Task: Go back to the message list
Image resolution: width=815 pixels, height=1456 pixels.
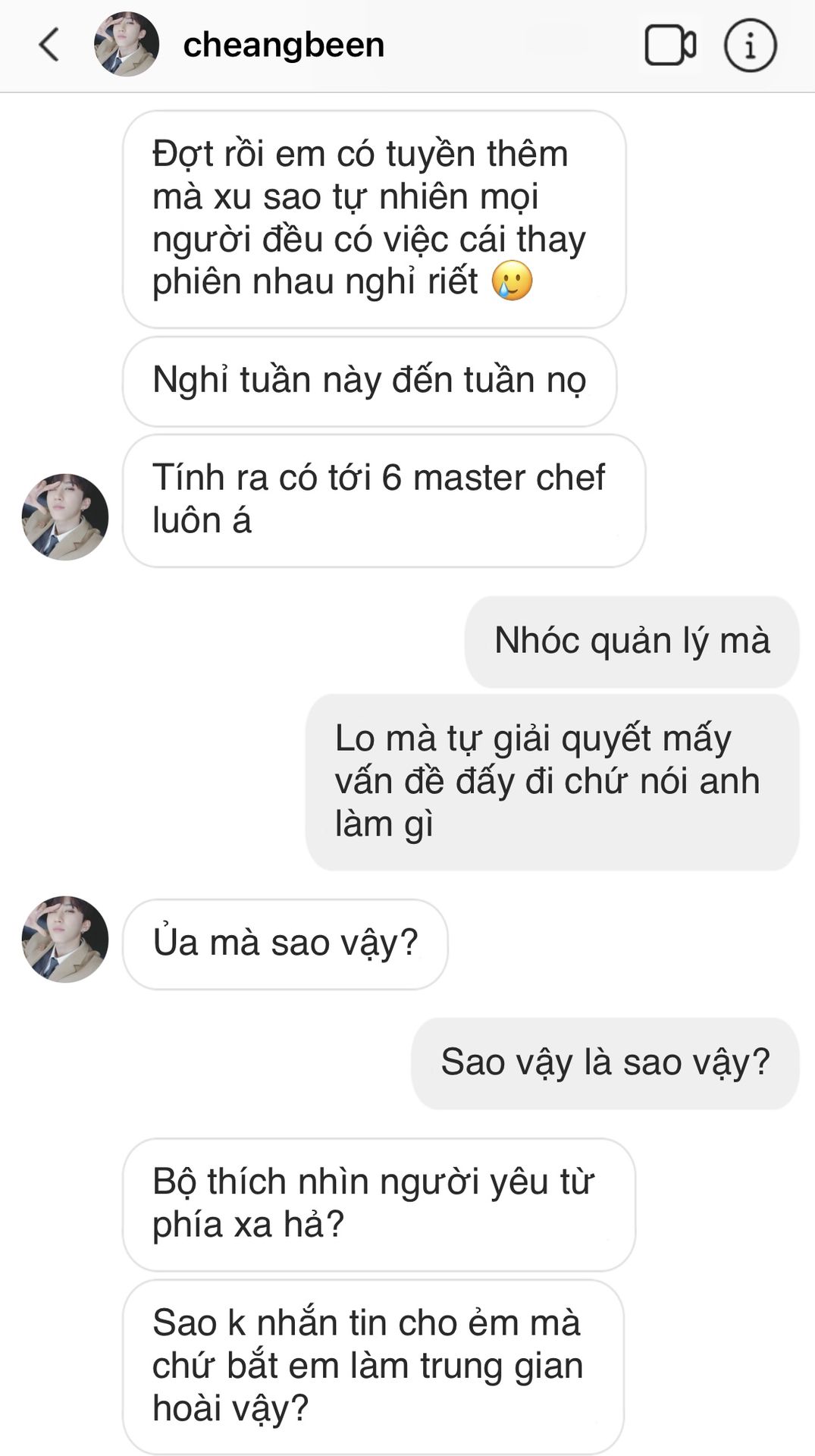Action: [49, 45]
